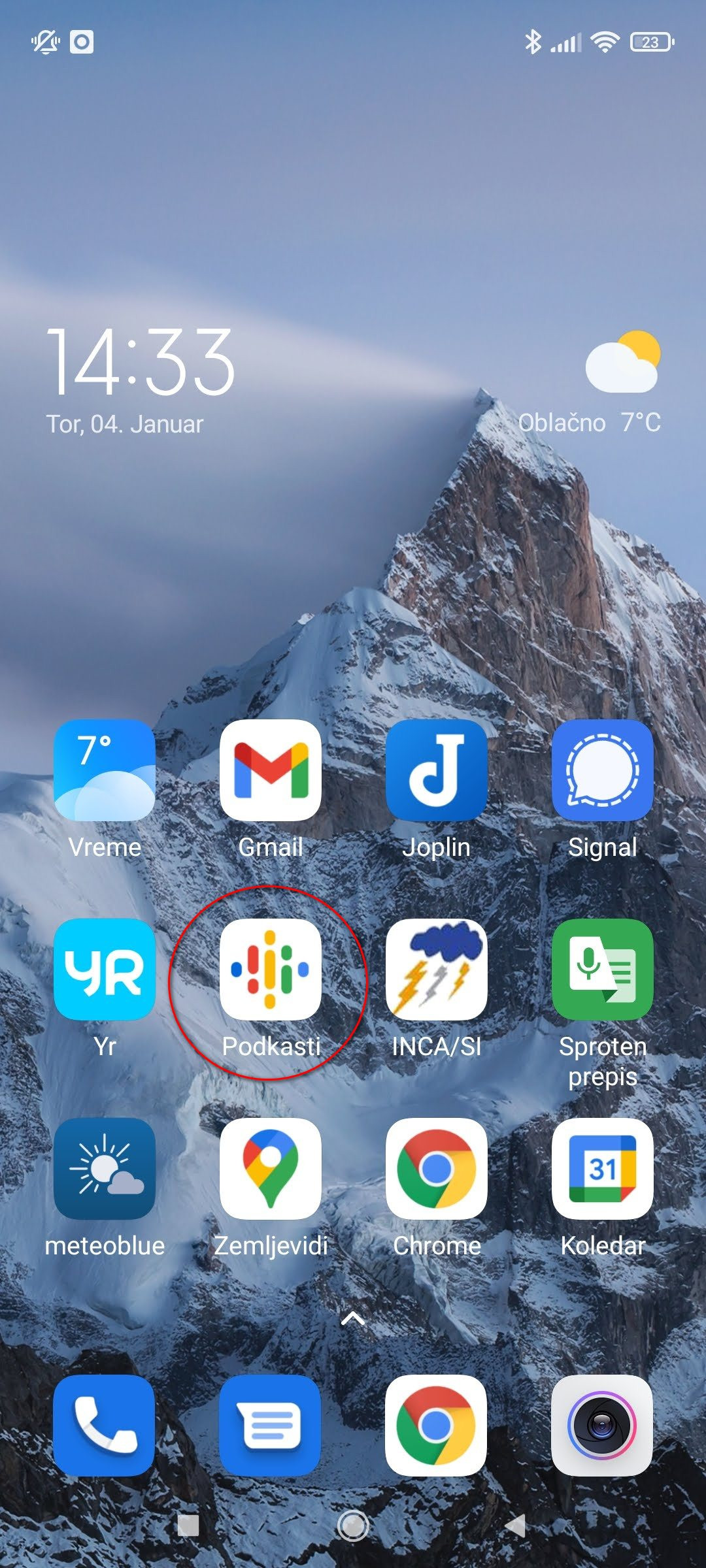This screenshot has width=706, height=1568.
Task: Open the Oblačno 7°C weather widget
Action: point(592,385)
